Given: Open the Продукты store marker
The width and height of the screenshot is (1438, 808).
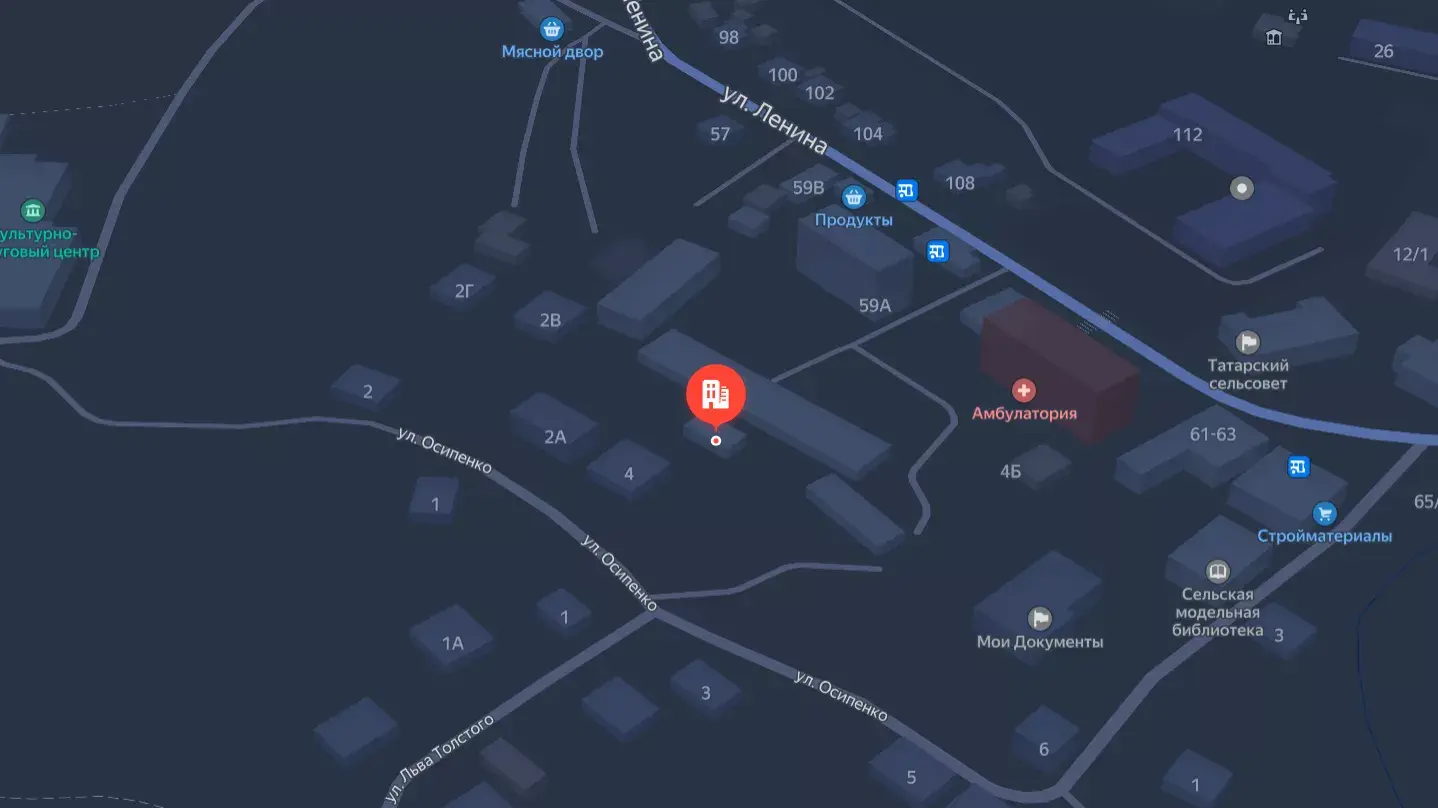Looking at the screenshot, I should tap(853, 196).
